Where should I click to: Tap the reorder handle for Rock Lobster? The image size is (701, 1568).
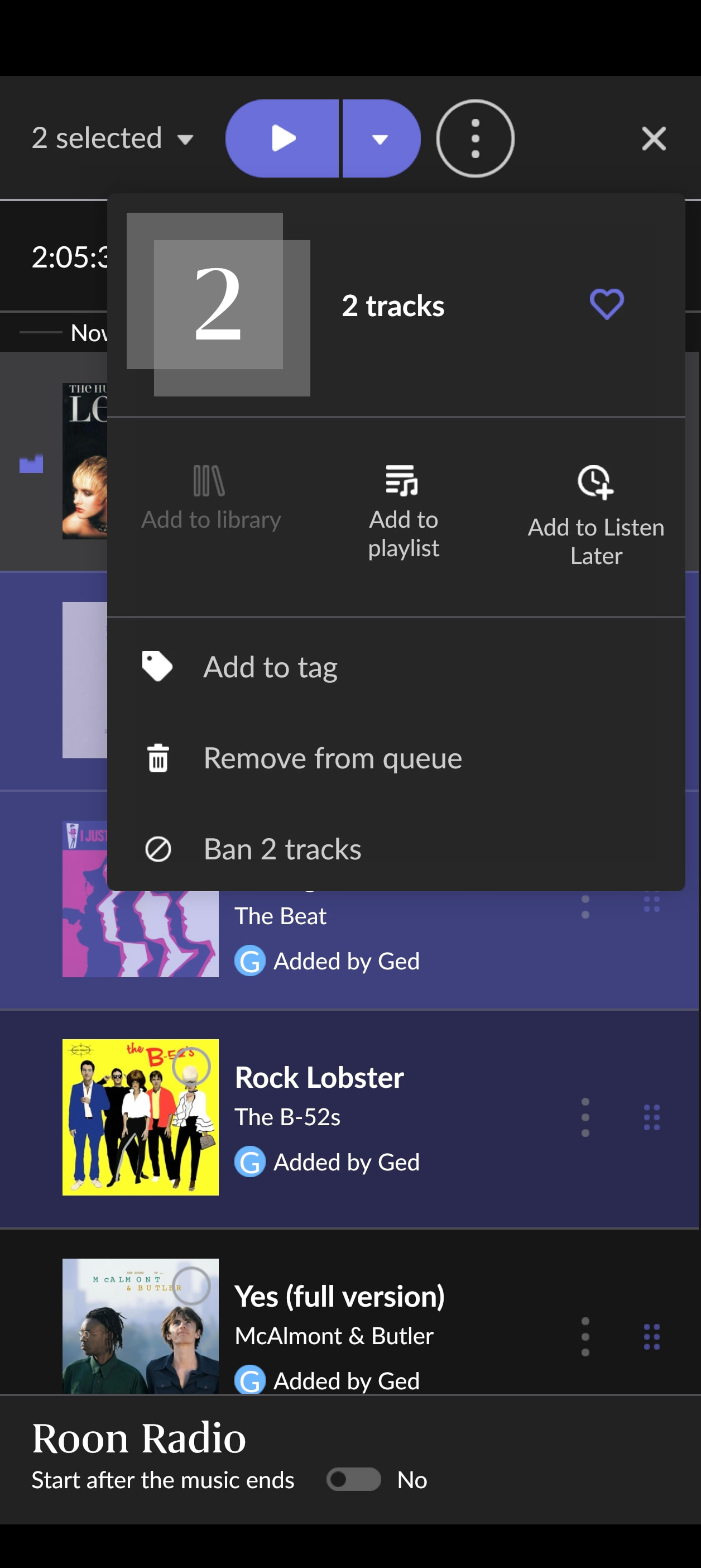pos(652,1117)
